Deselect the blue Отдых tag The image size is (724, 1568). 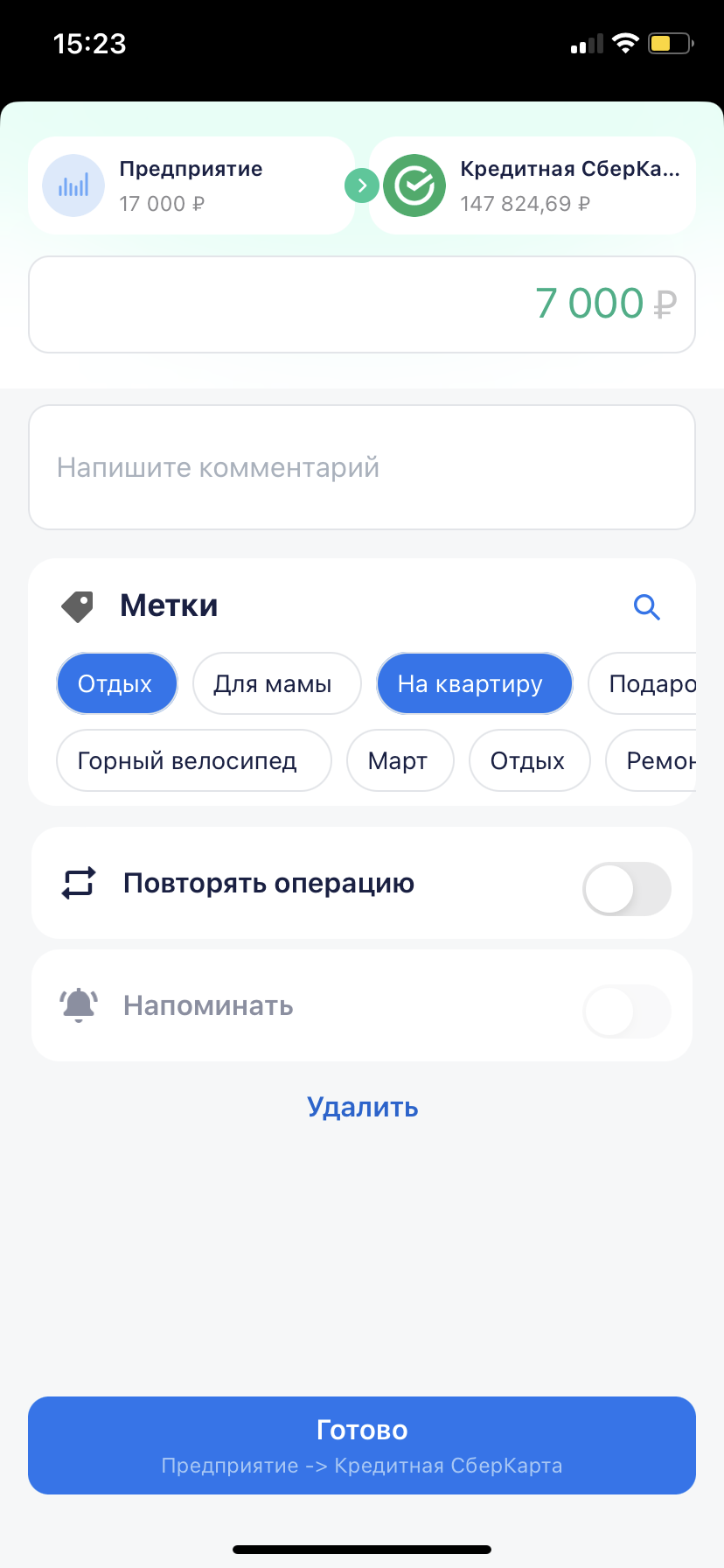pyautogui.click(x=116, y=683)
